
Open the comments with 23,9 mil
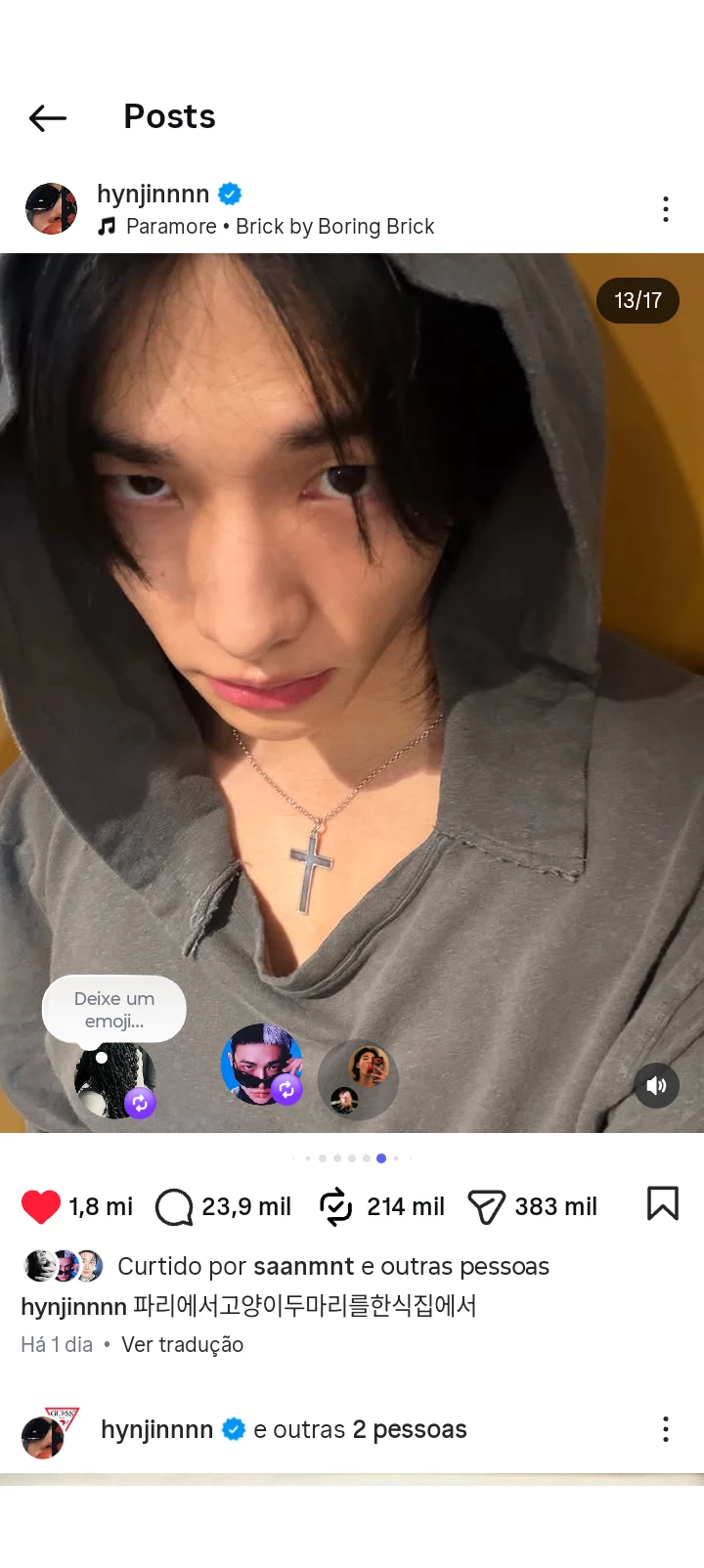(175, 1207)
